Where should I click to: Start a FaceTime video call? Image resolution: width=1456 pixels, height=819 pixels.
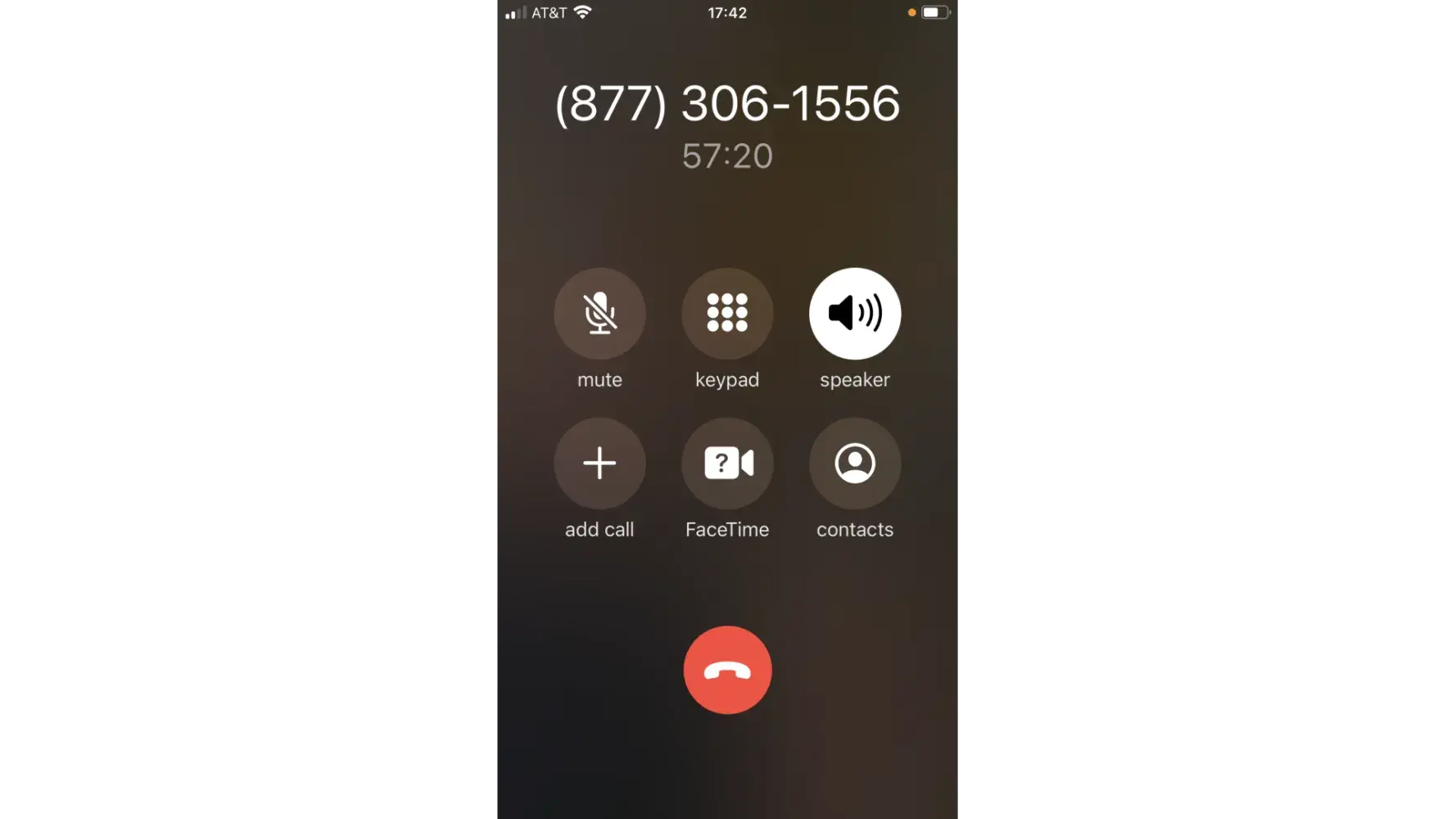coord(727,464)
